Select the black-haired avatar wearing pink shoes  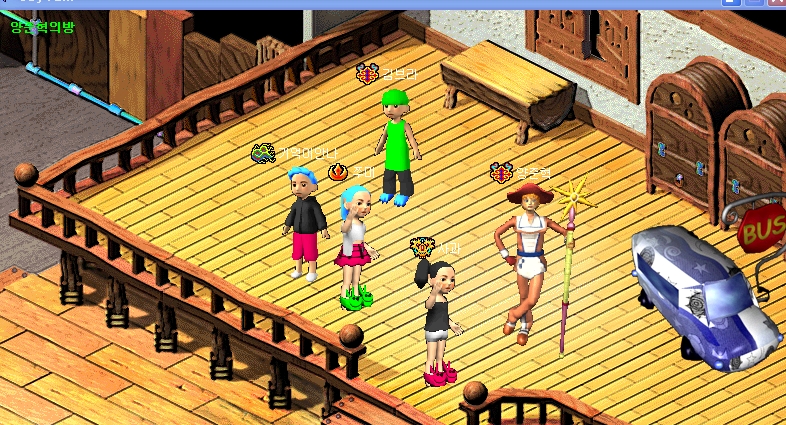coord(438,316)
